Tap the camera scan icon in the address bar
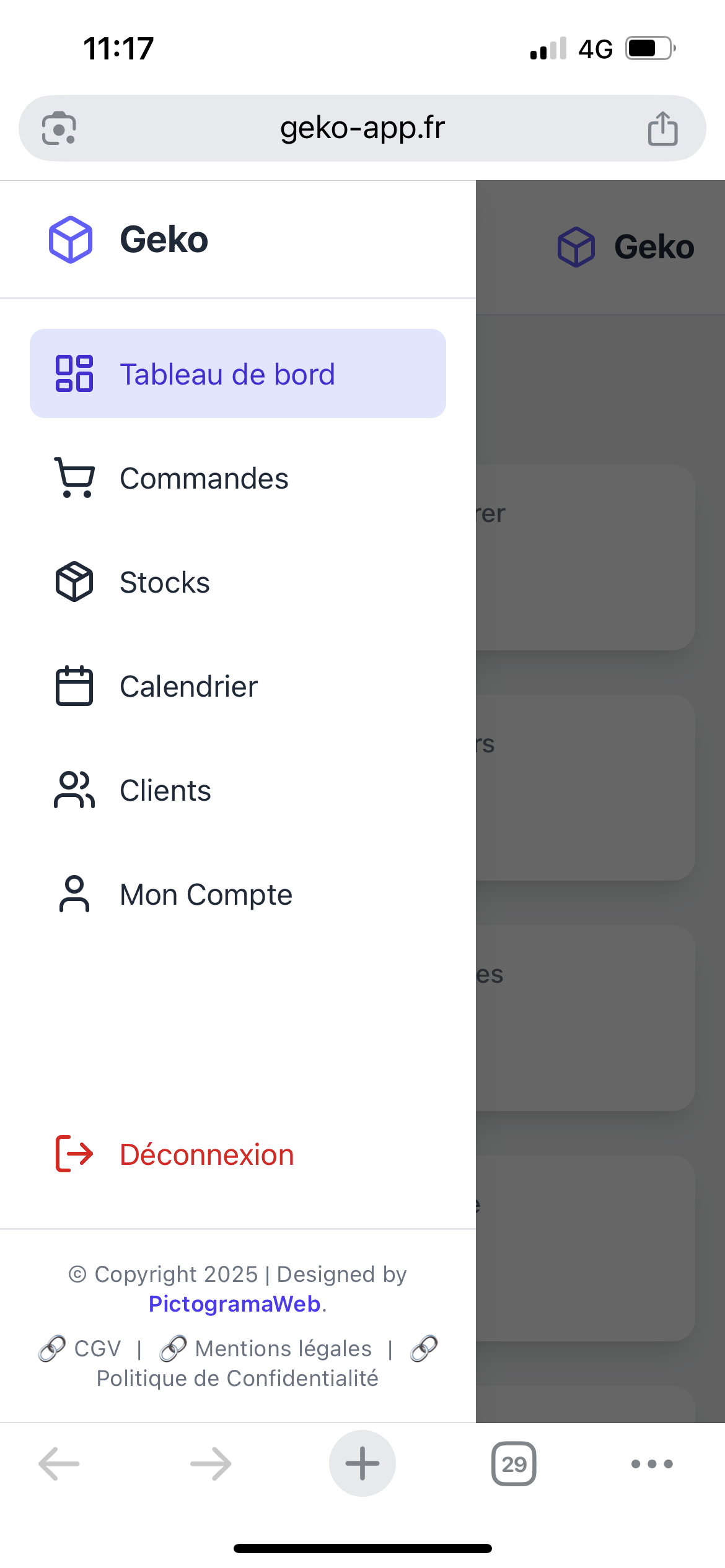The image size is (725, 1568). [61, 128]
